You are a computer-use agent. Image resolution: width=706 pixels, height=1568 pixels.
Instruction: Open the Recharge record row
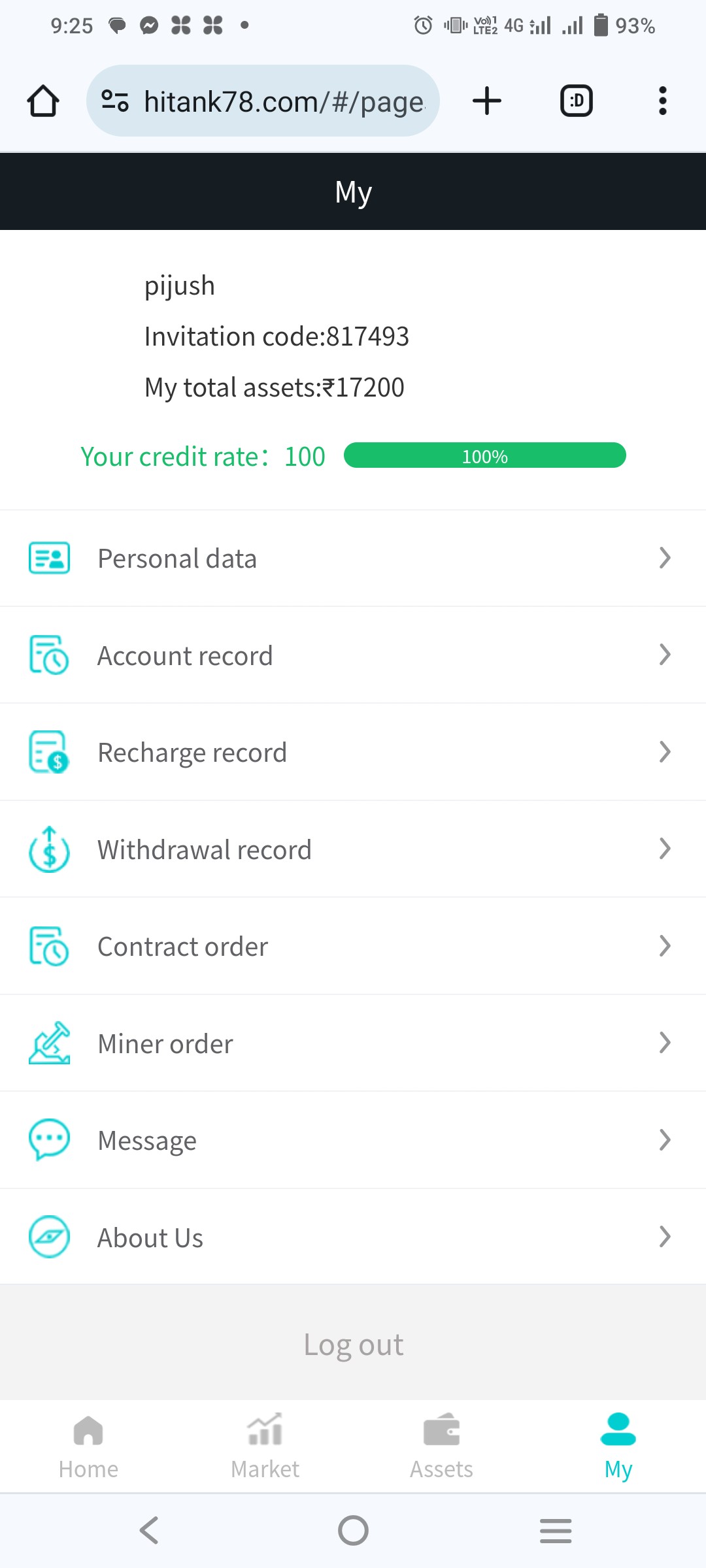pyautogui.click(x=353, y=752)
